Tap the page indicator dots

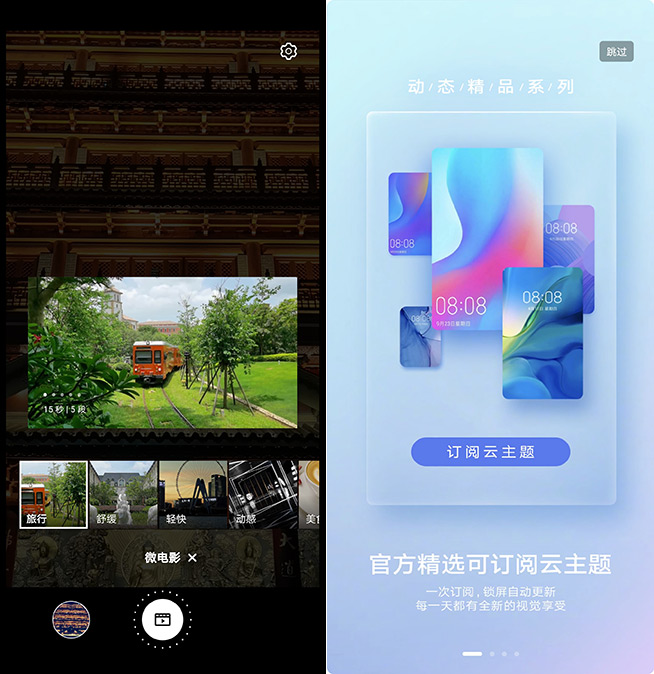[490, 653]
